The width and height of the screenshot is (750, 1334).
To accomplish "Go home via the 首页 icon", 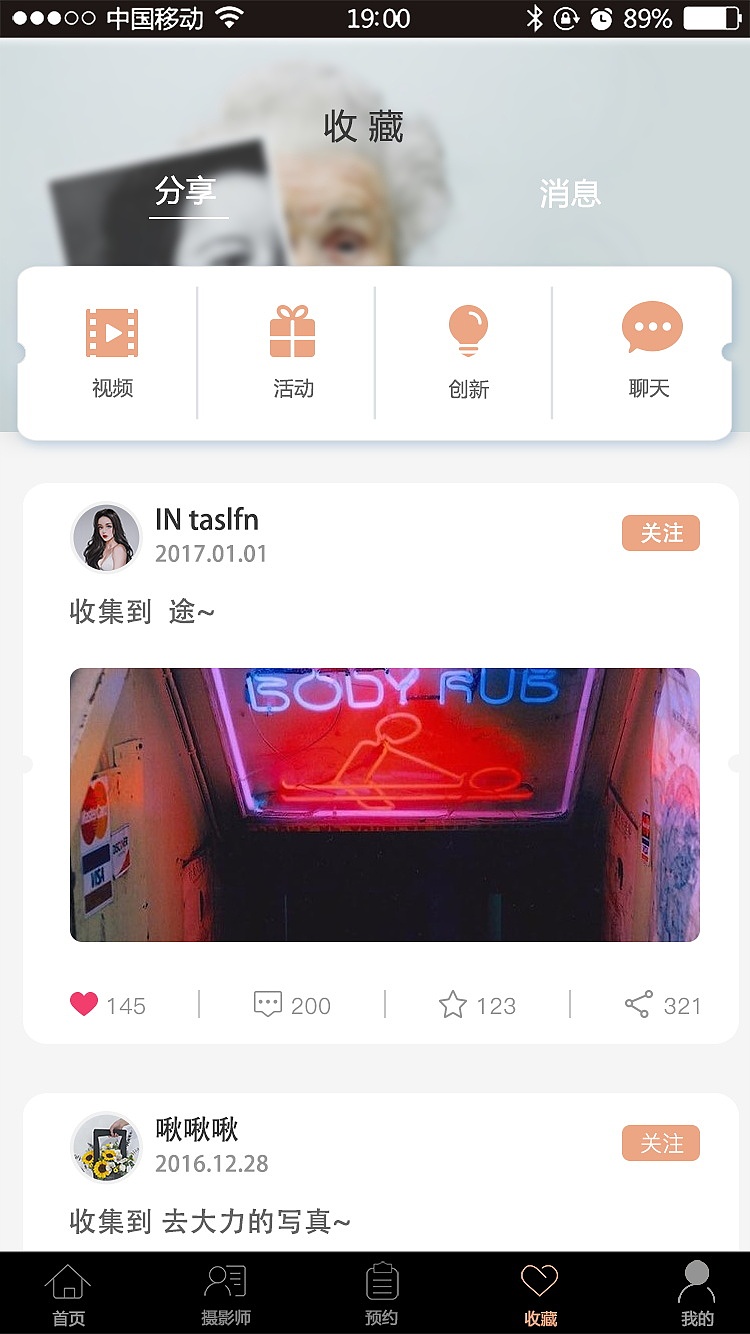I will pos(67,1280).
